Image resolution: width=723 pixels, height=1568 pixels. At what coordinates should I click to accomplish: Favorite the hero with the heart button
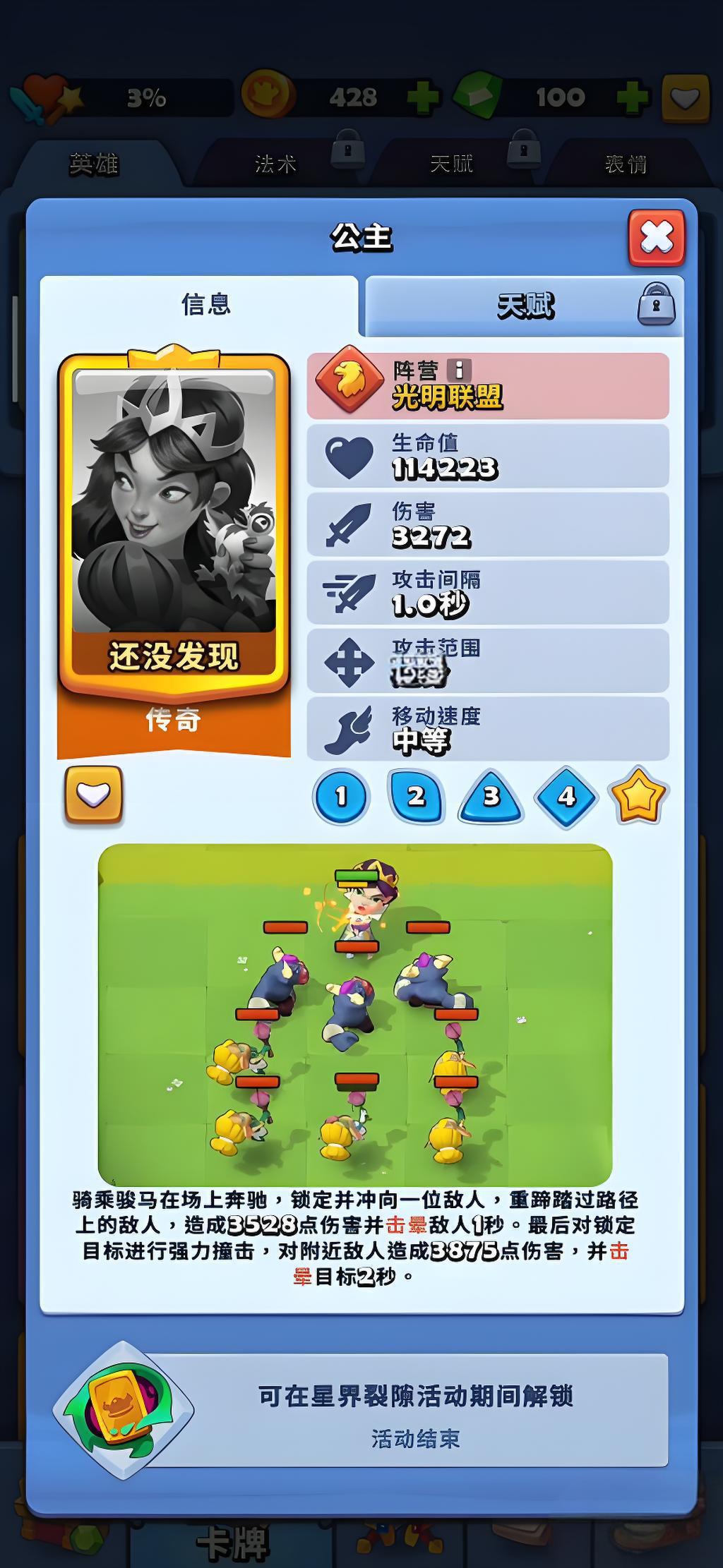point(94,795)
